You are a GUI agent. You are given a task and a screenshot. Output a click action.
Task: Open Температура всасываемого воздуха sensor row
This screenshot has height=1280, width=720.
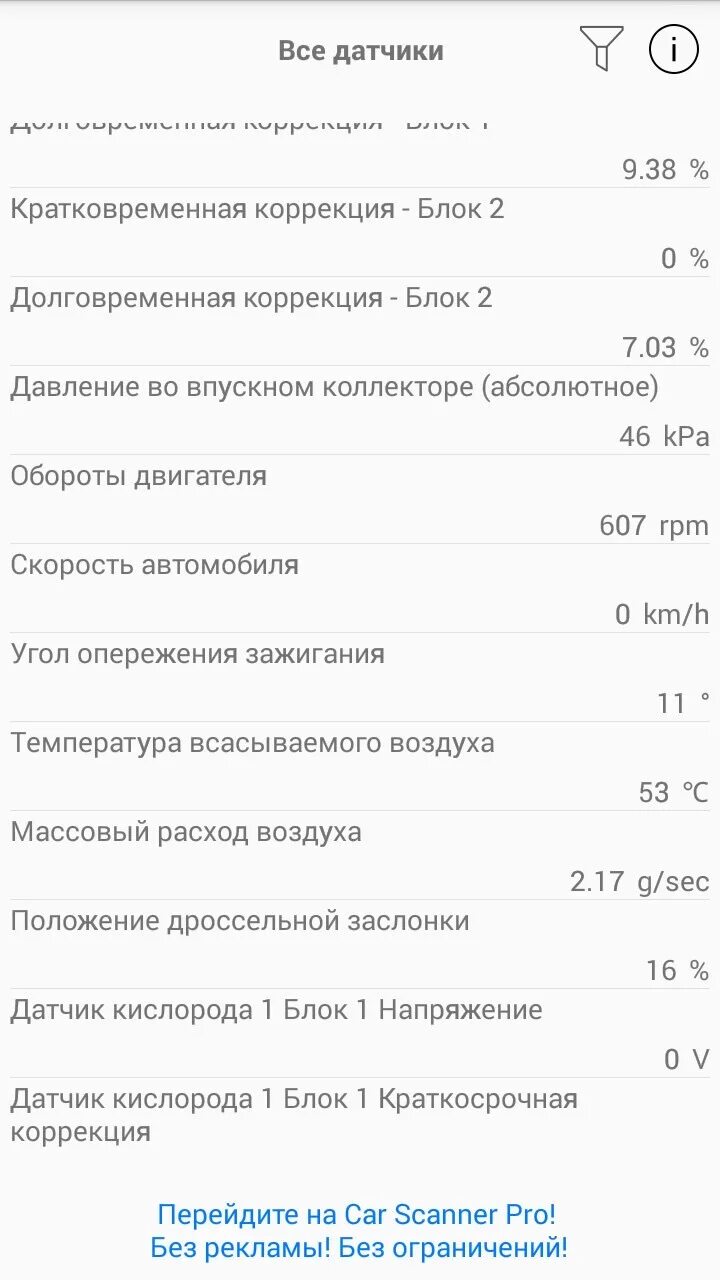tap(360, 767)
